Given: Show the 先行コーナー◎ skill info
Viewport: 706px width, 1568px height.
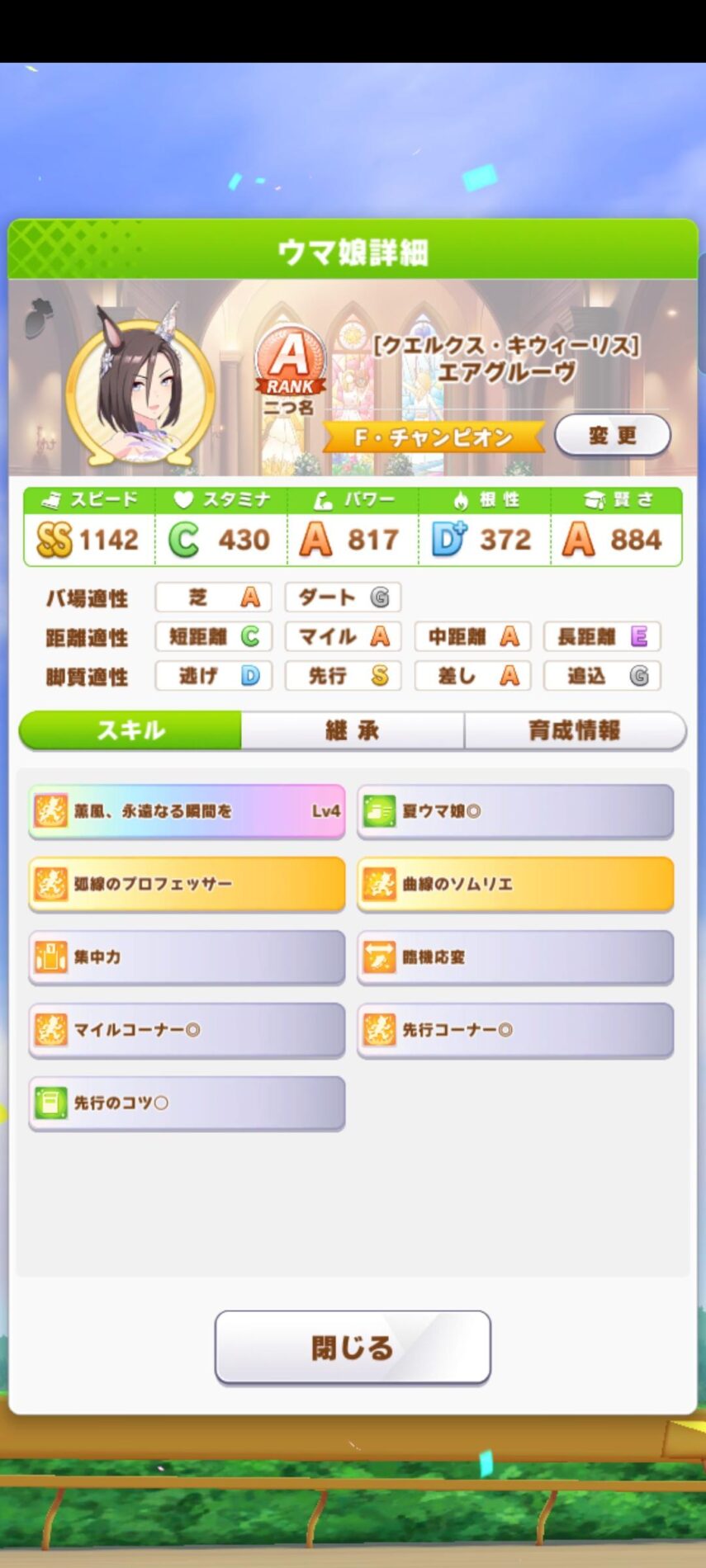Looking at the screenshot, I should point(515,1030).
